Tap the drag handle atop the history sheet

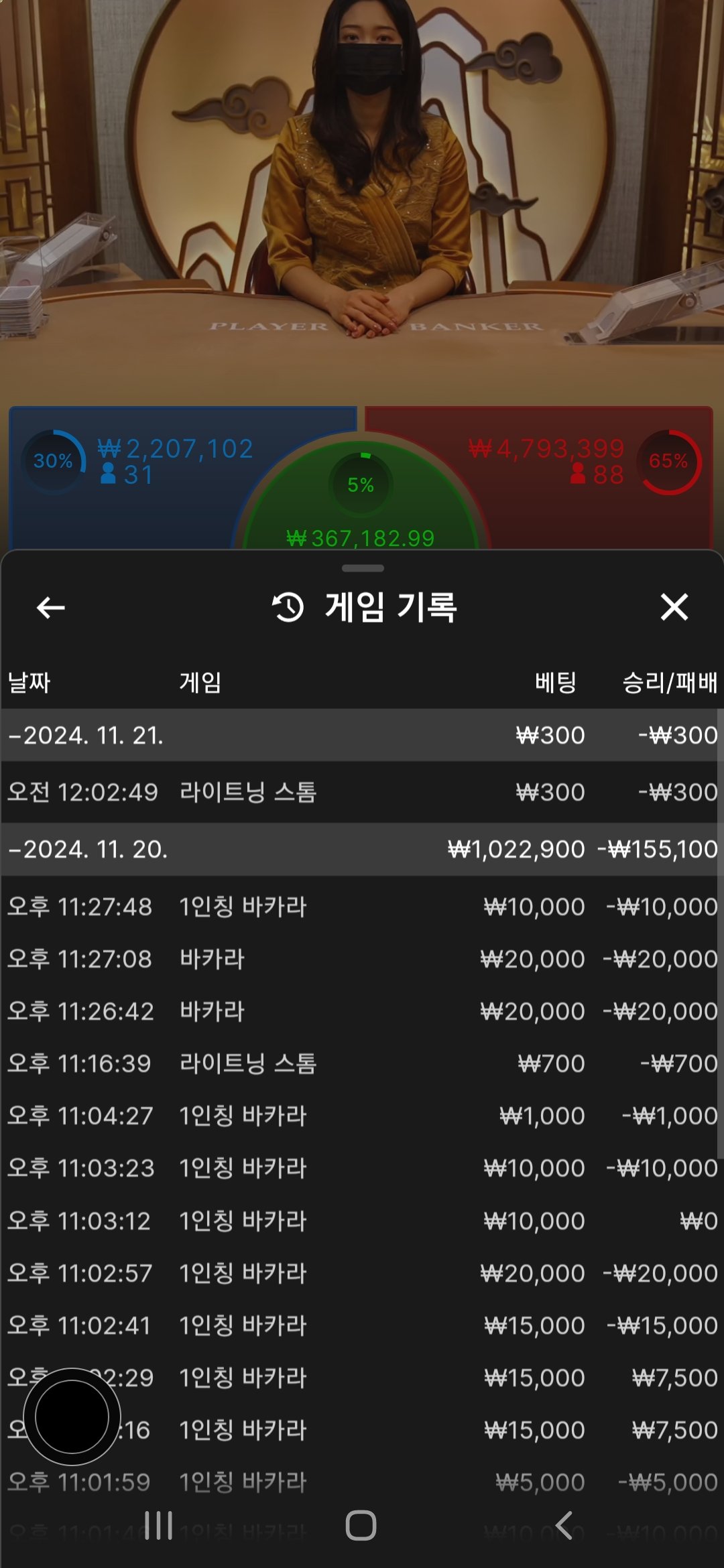coord(362,568)
